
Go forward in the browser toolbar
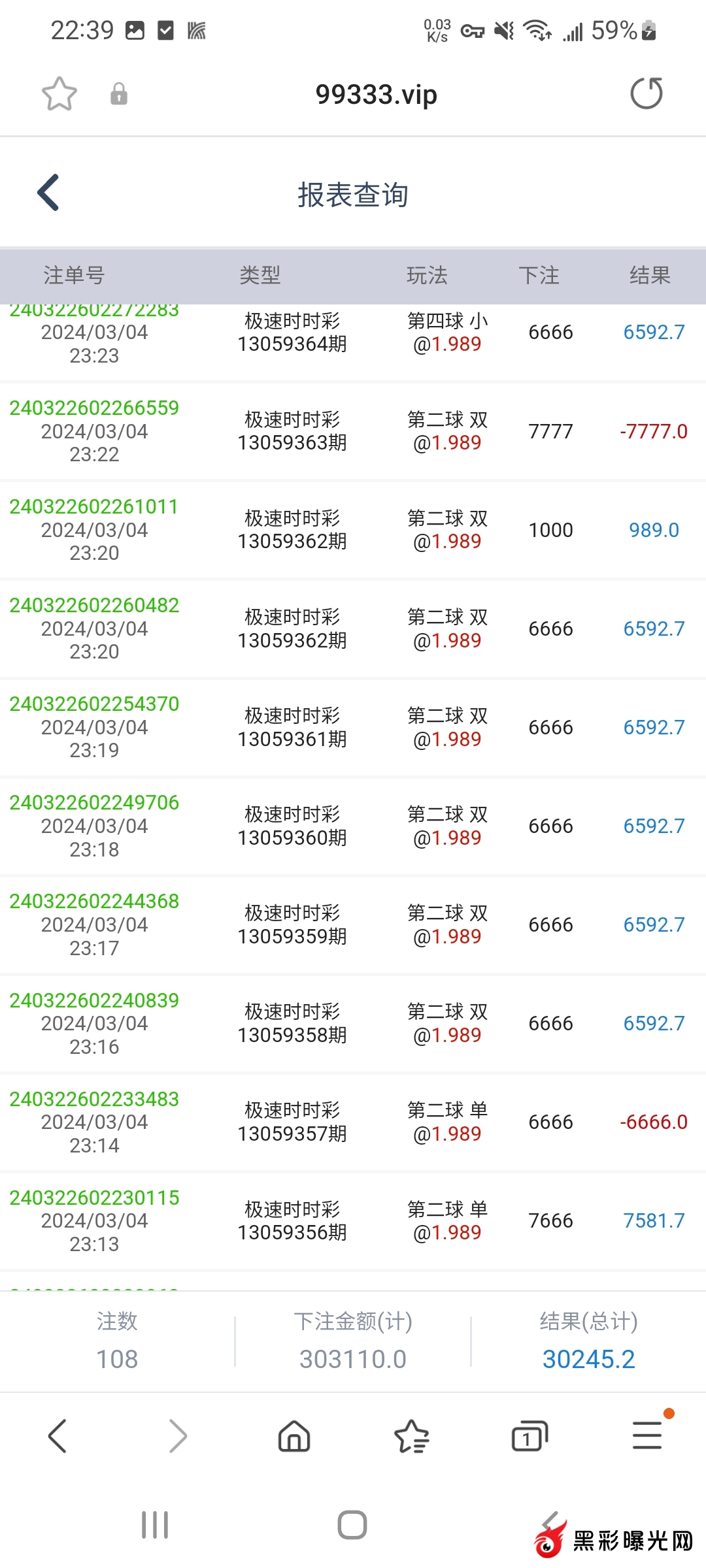(x=178, y=1436)
